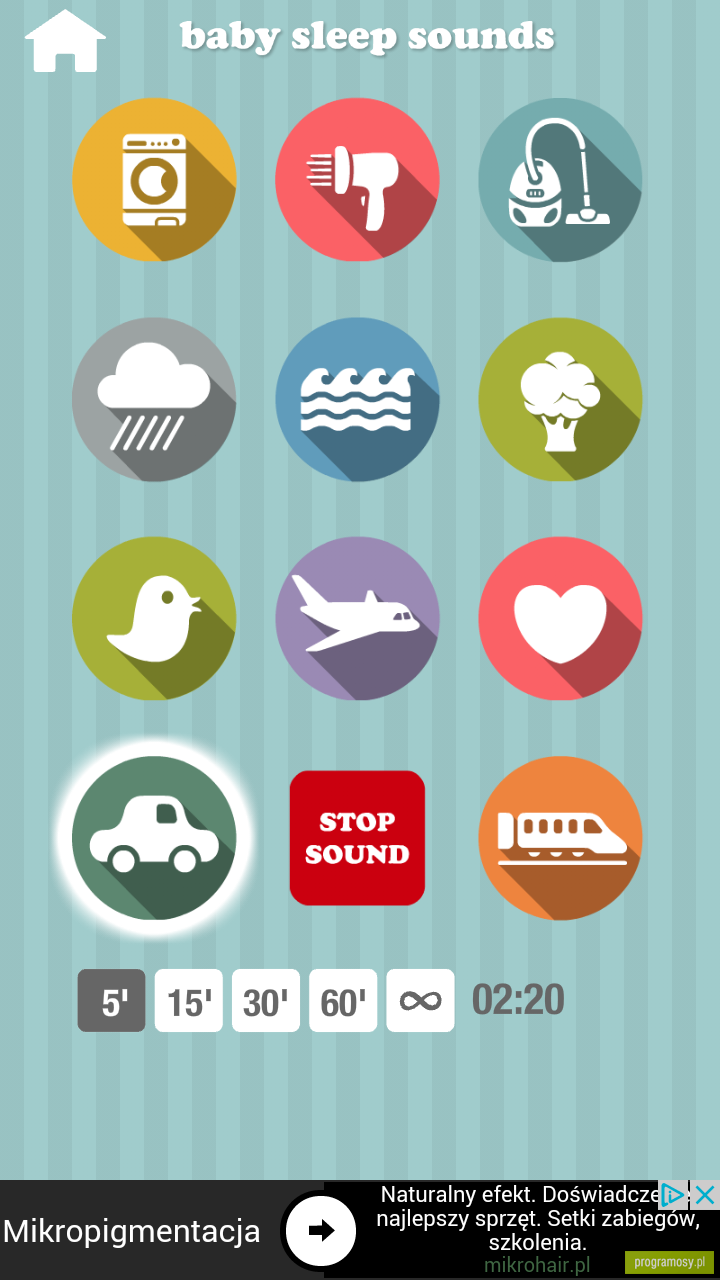
Task: Play the forest tree sound
Action: [x=560, y=399]
